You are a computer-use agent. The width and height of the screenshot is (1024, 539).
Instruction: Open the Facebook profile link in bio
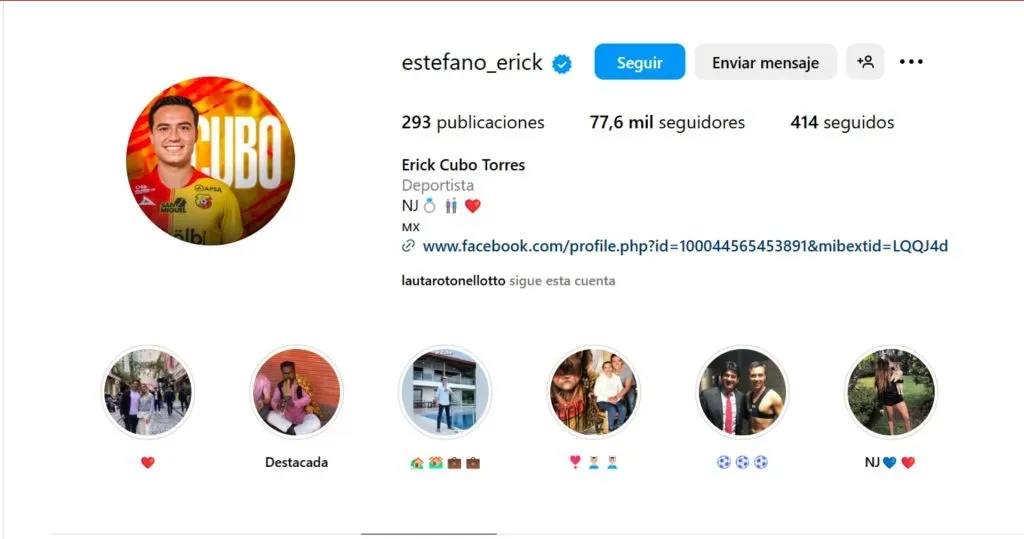pyautogui.click(x=684, y=246)
